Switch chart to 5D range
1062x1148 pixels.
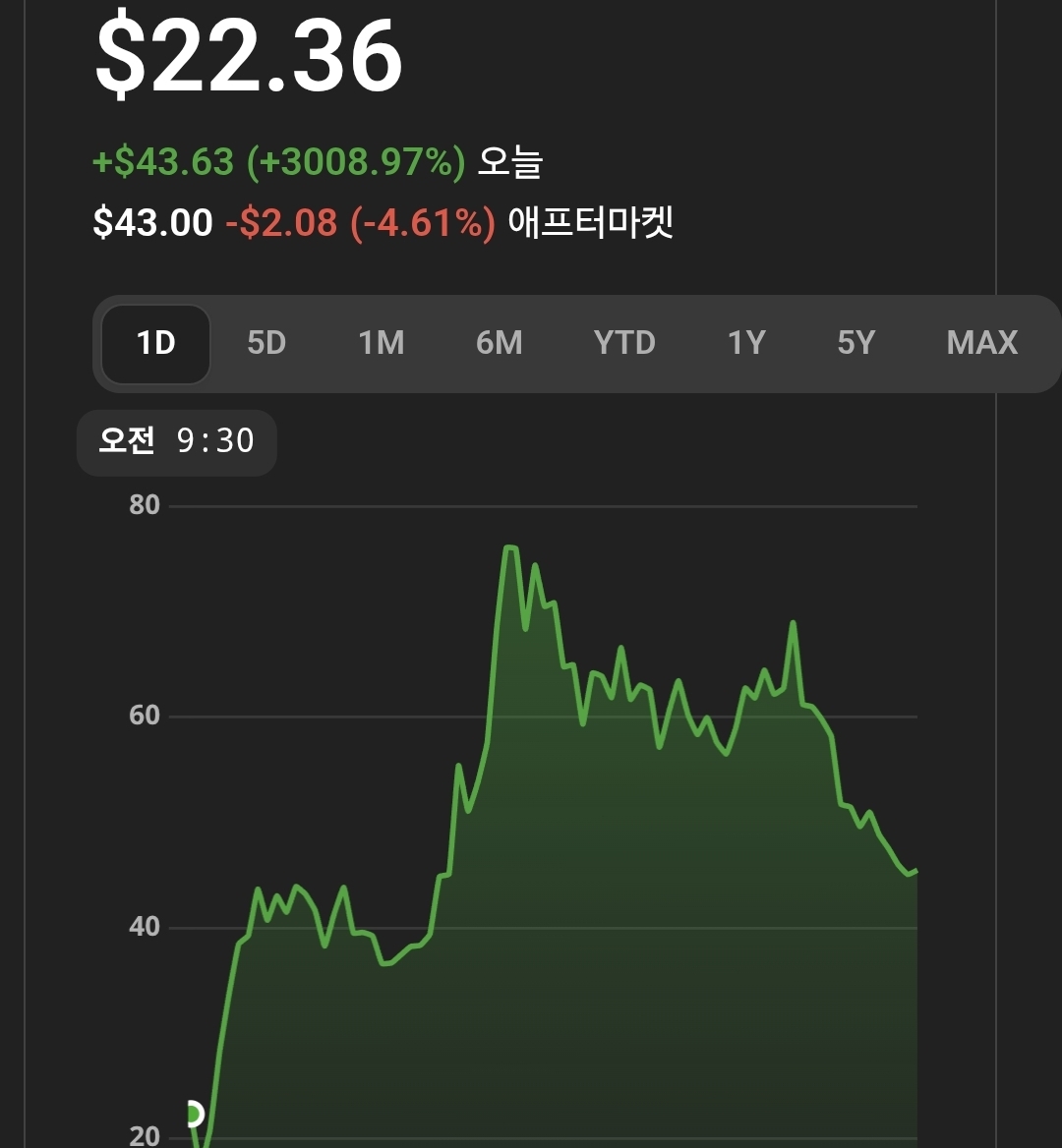[266, 344]
